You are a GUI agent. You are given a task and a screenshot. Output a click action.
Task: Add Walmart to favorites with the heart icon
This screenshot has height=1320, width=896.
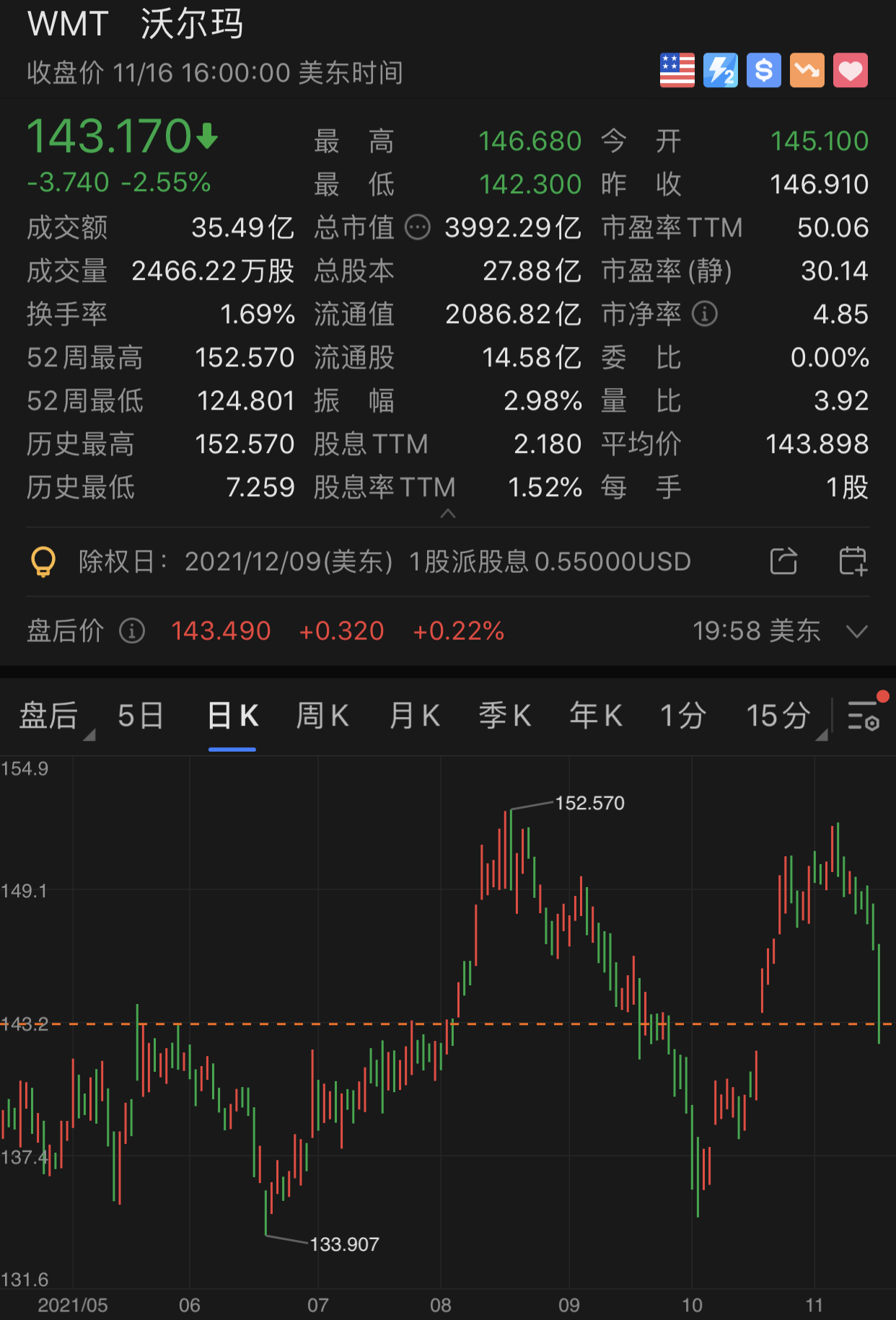pyautogui.click(x=851, y=70)
